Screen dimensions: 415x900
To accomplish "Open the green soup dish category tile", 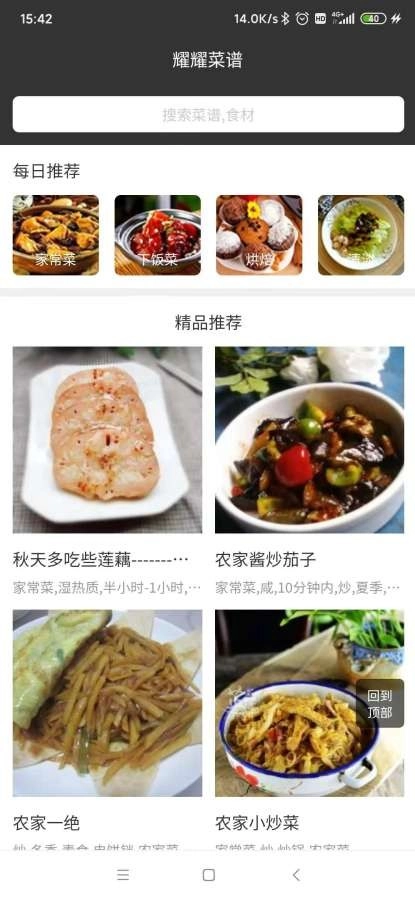I will coord(360,235).
